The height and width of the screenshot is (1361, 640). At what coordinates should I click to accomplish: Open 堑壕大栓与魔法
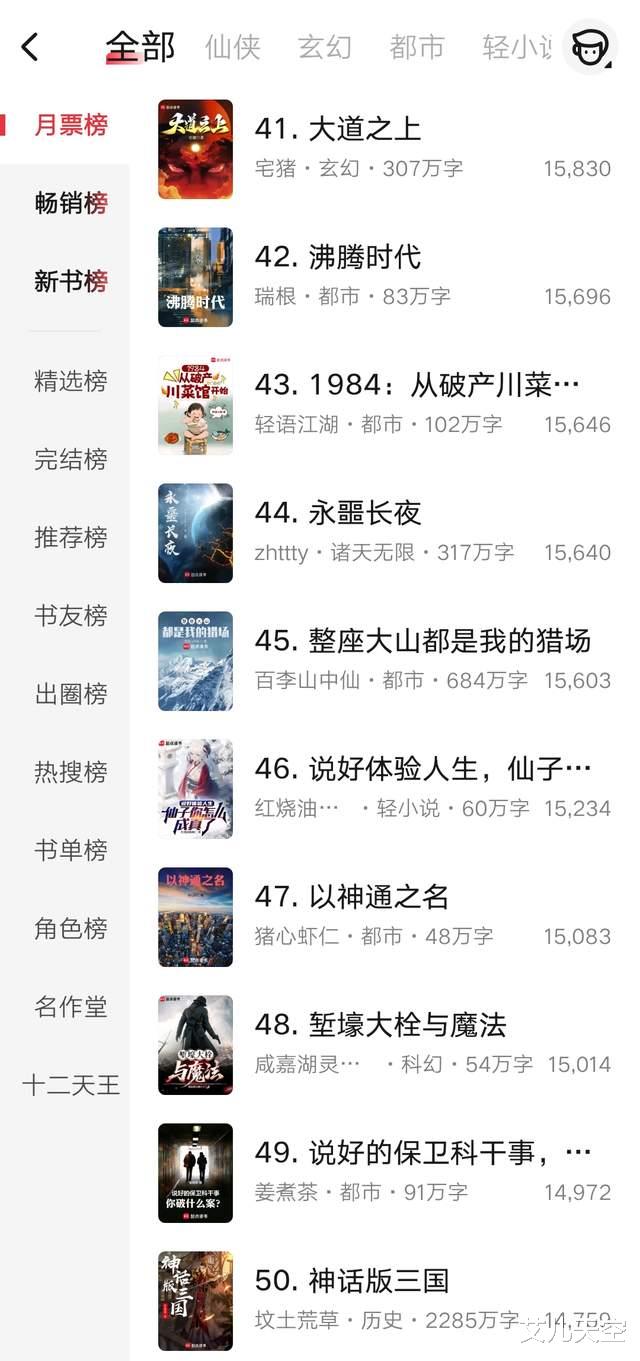pos(380,1025)
